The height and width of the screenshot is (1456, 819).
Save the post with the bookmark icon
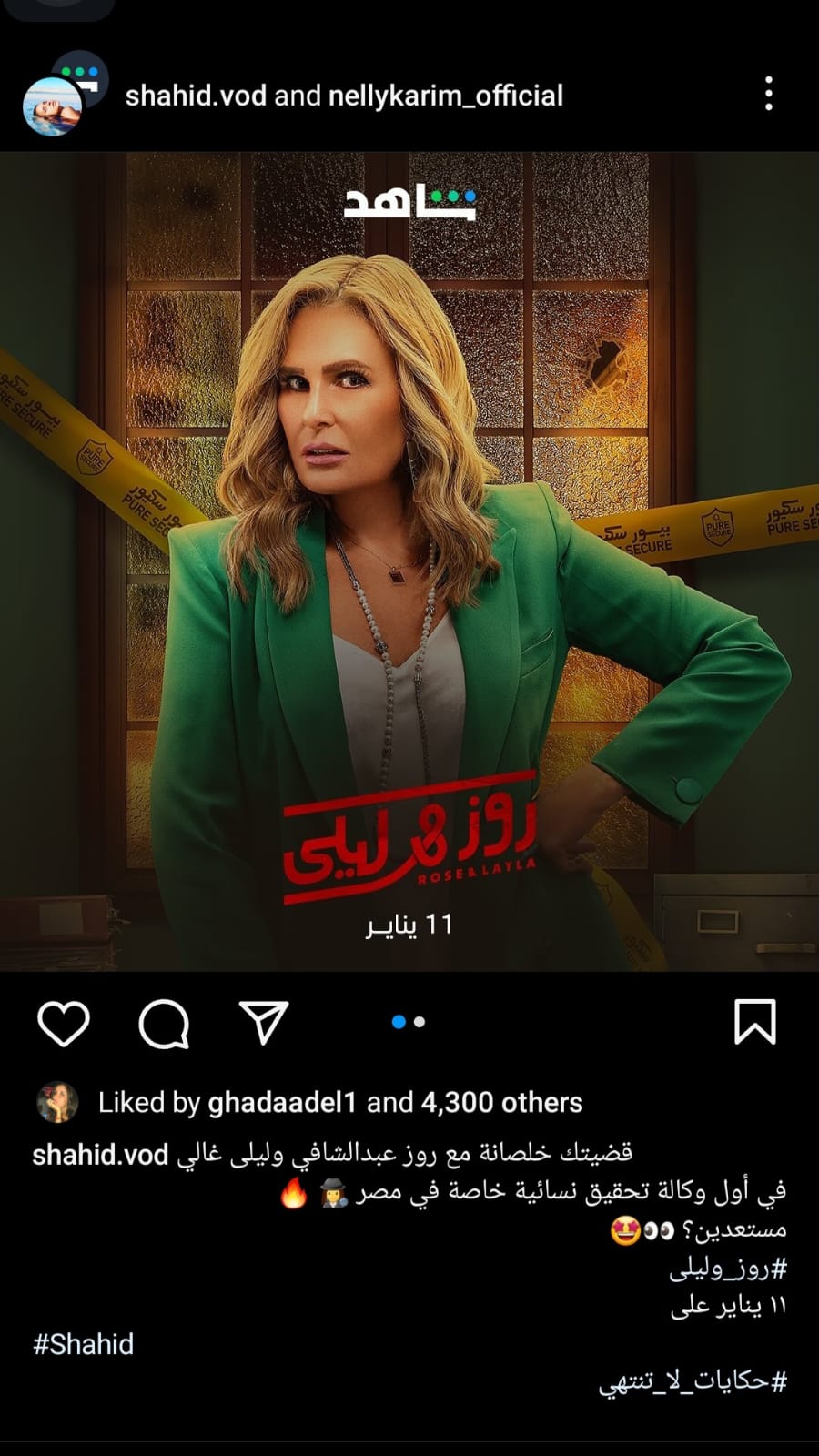tap(754, 1022)
